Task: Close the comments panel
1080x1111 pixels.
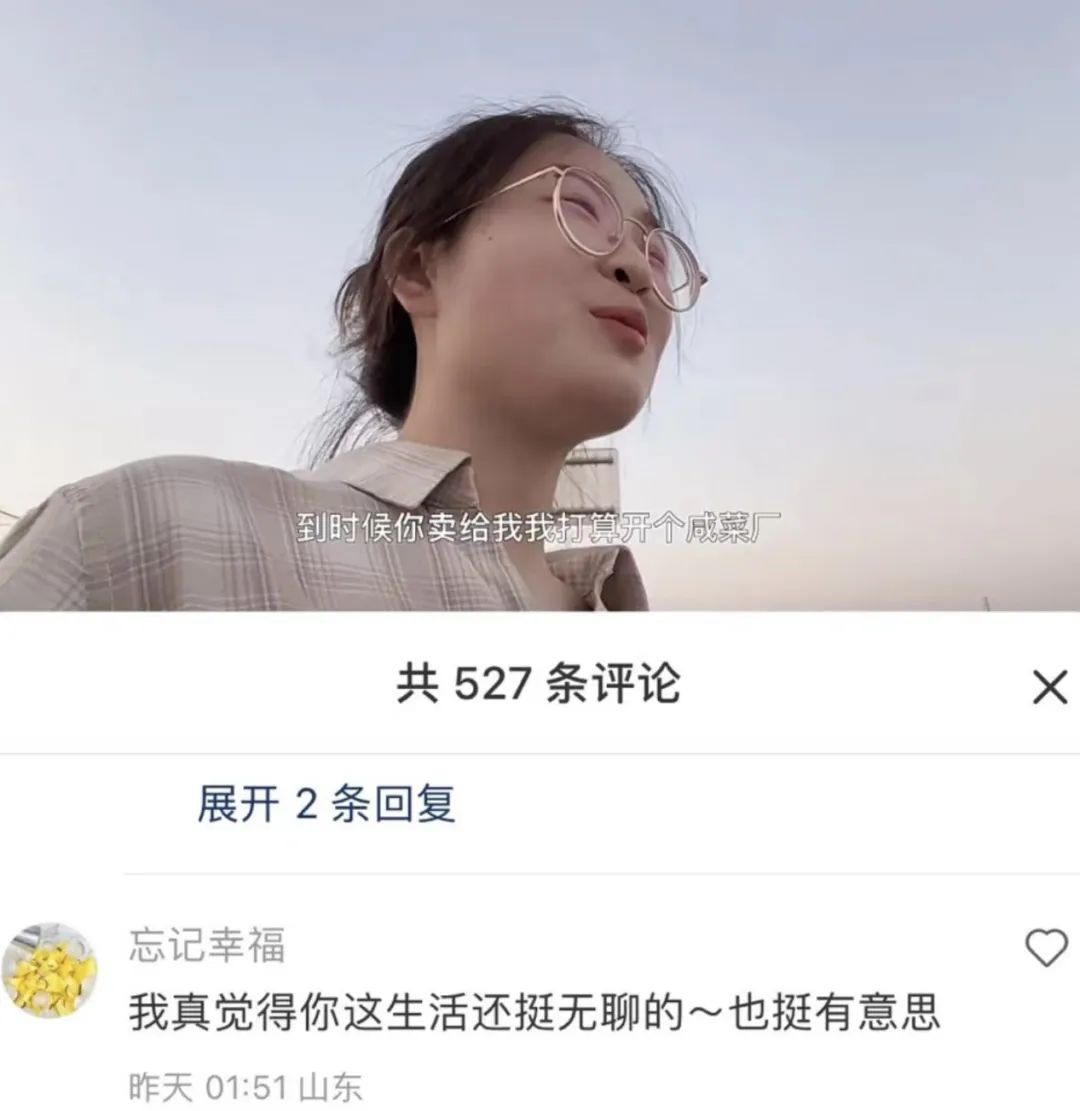Action: [1049, 687]
